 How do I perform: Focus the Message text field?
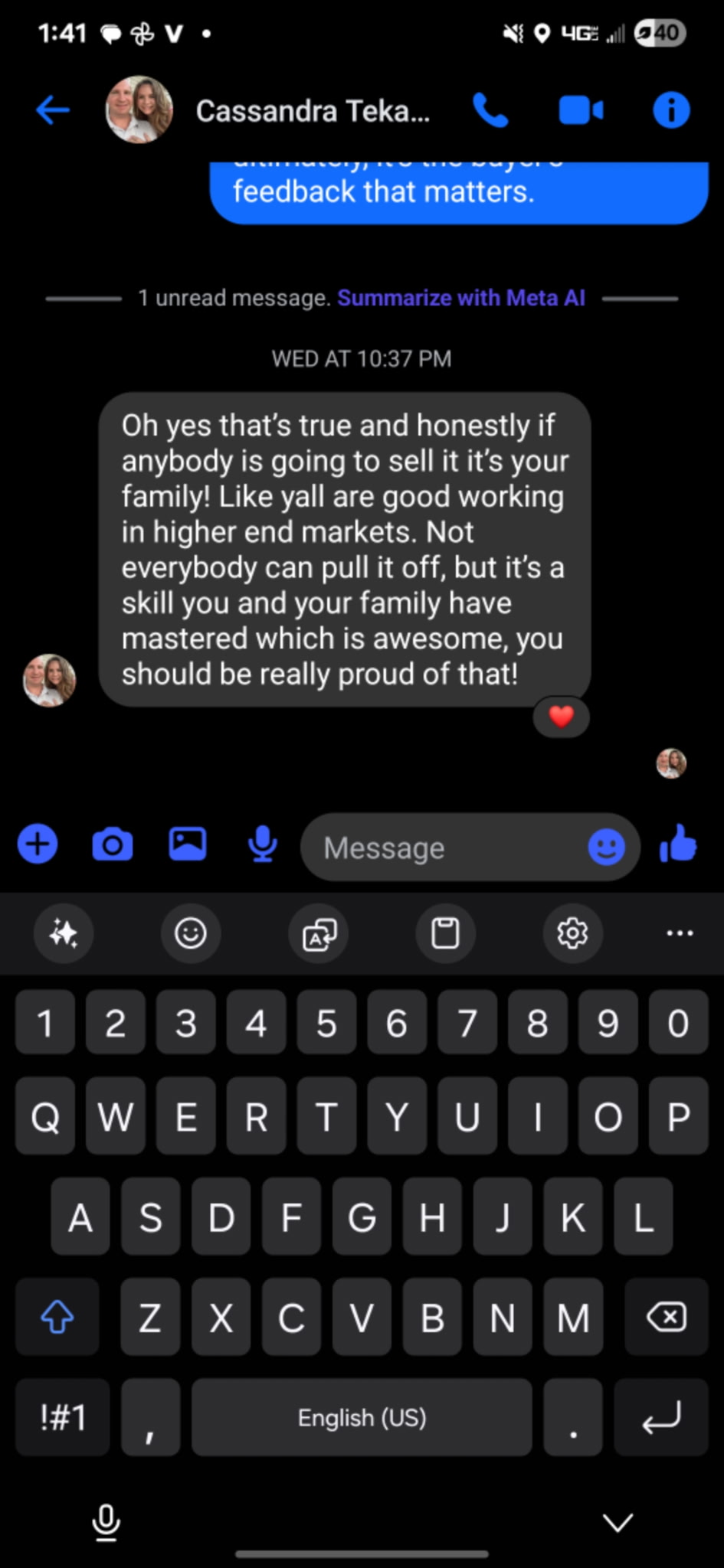coord(444,848)
